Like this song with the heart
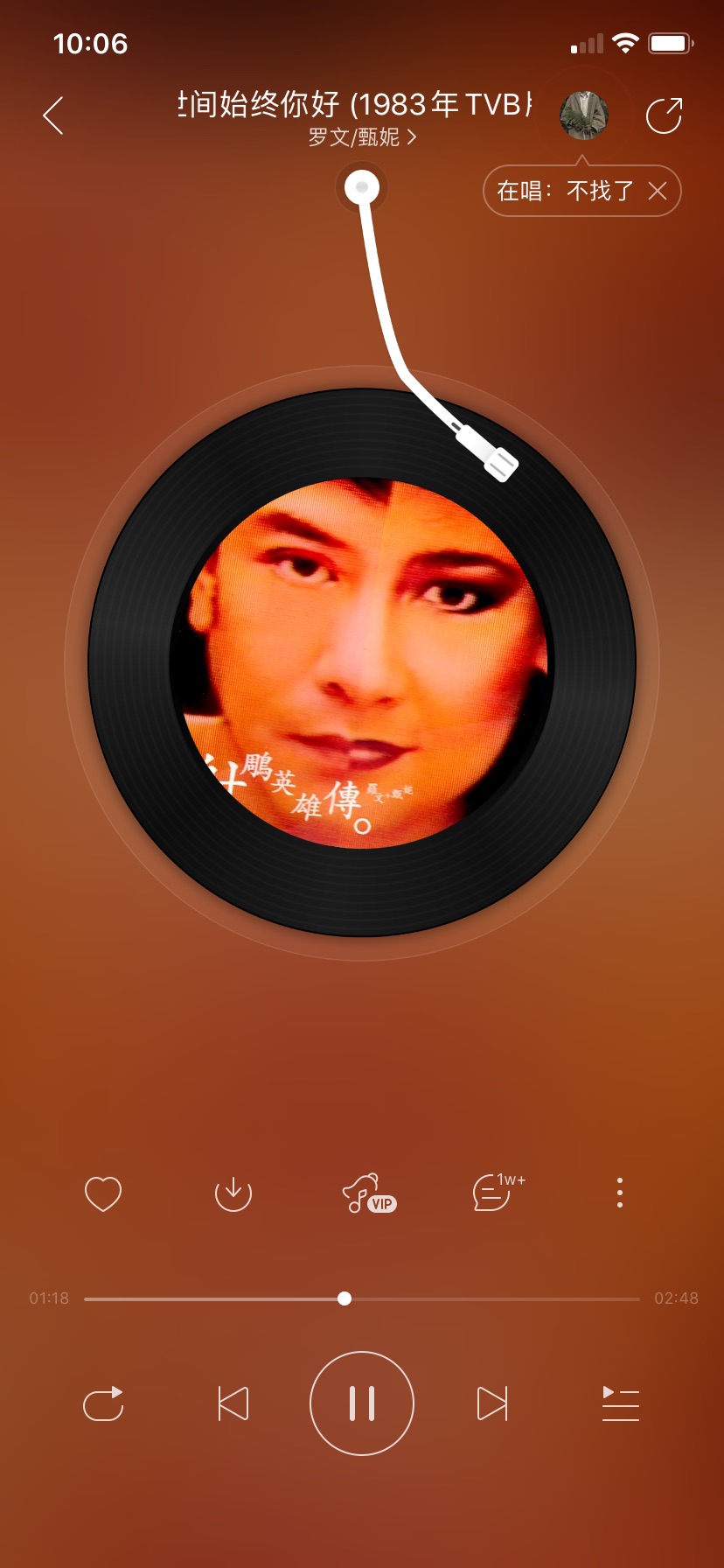 click(x=102, y=1193)
